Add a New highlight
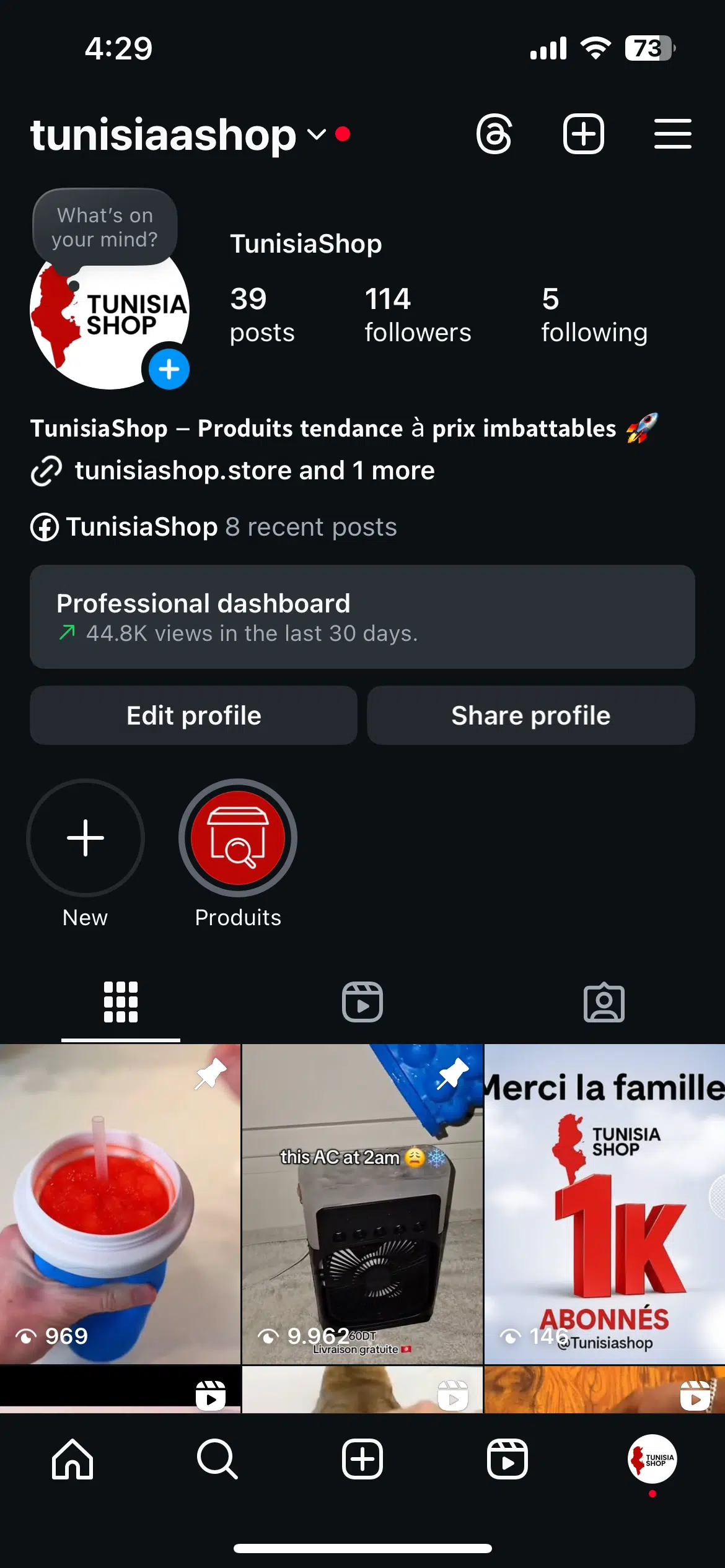This screenshot has height=1568, width=725. tap(86, 838)
